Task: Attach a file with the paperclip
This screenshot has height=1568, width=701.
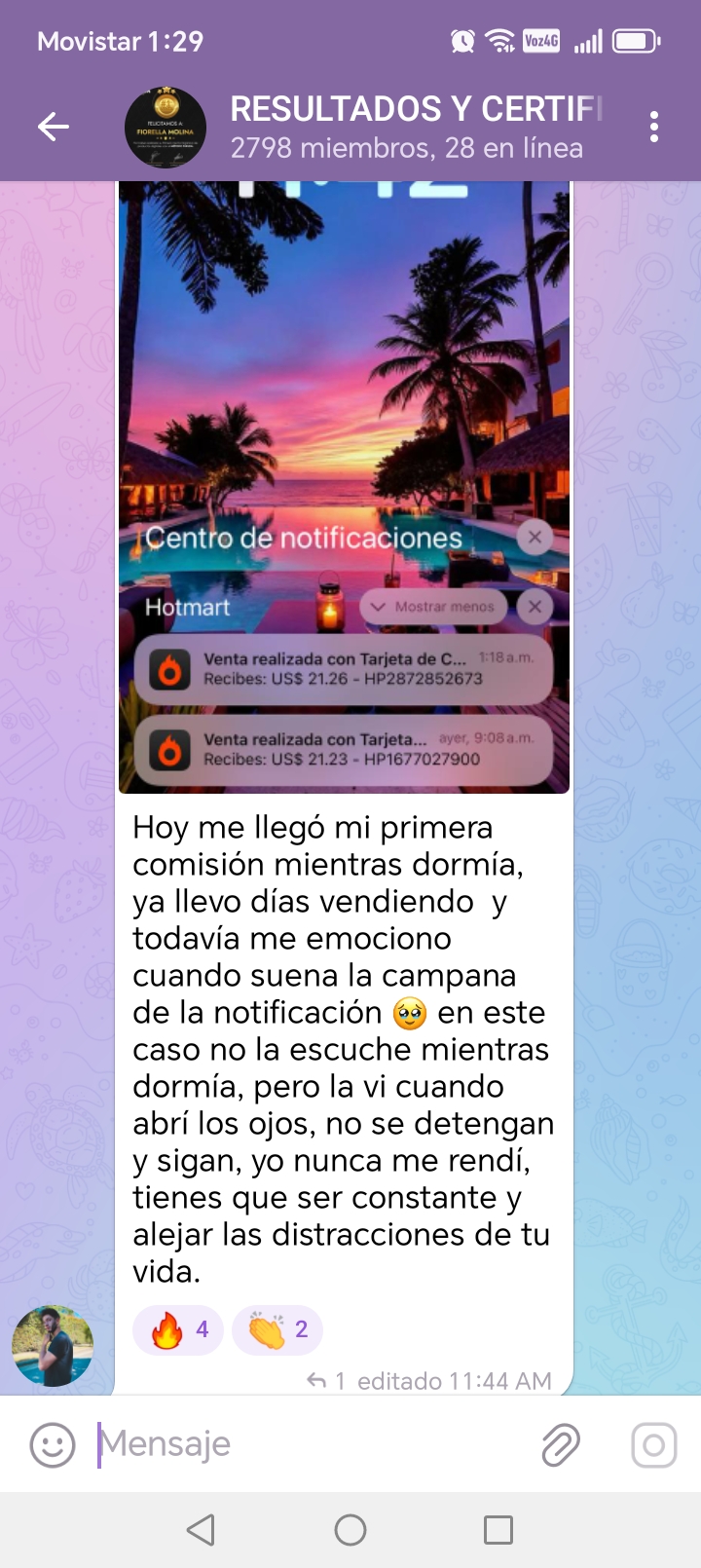Action: point(561,1444)
